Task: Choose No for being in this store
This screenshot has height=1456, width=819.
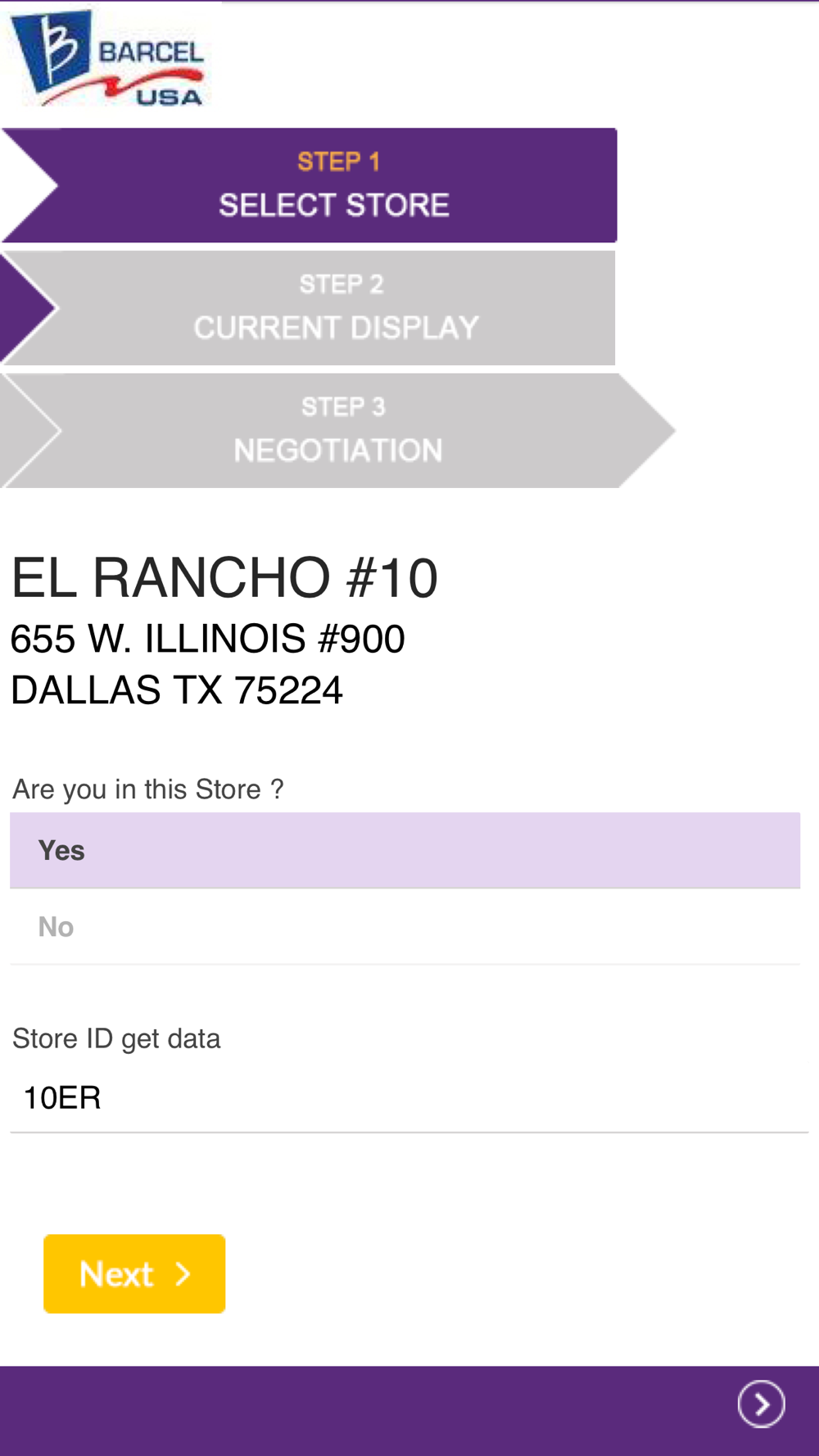Action: click(x=405, y=927)
